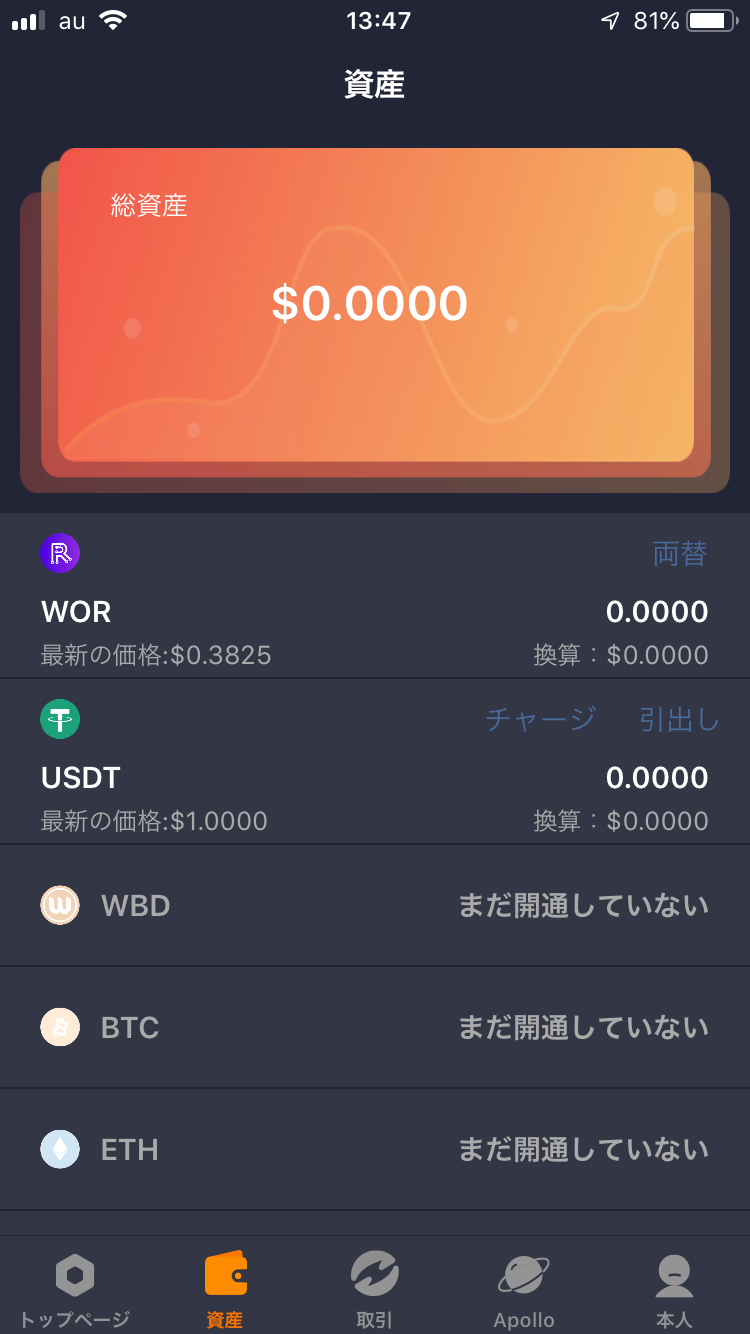750x1334 pixels.
Task: Open the Apollo tab
Action: click(524, 1288)
